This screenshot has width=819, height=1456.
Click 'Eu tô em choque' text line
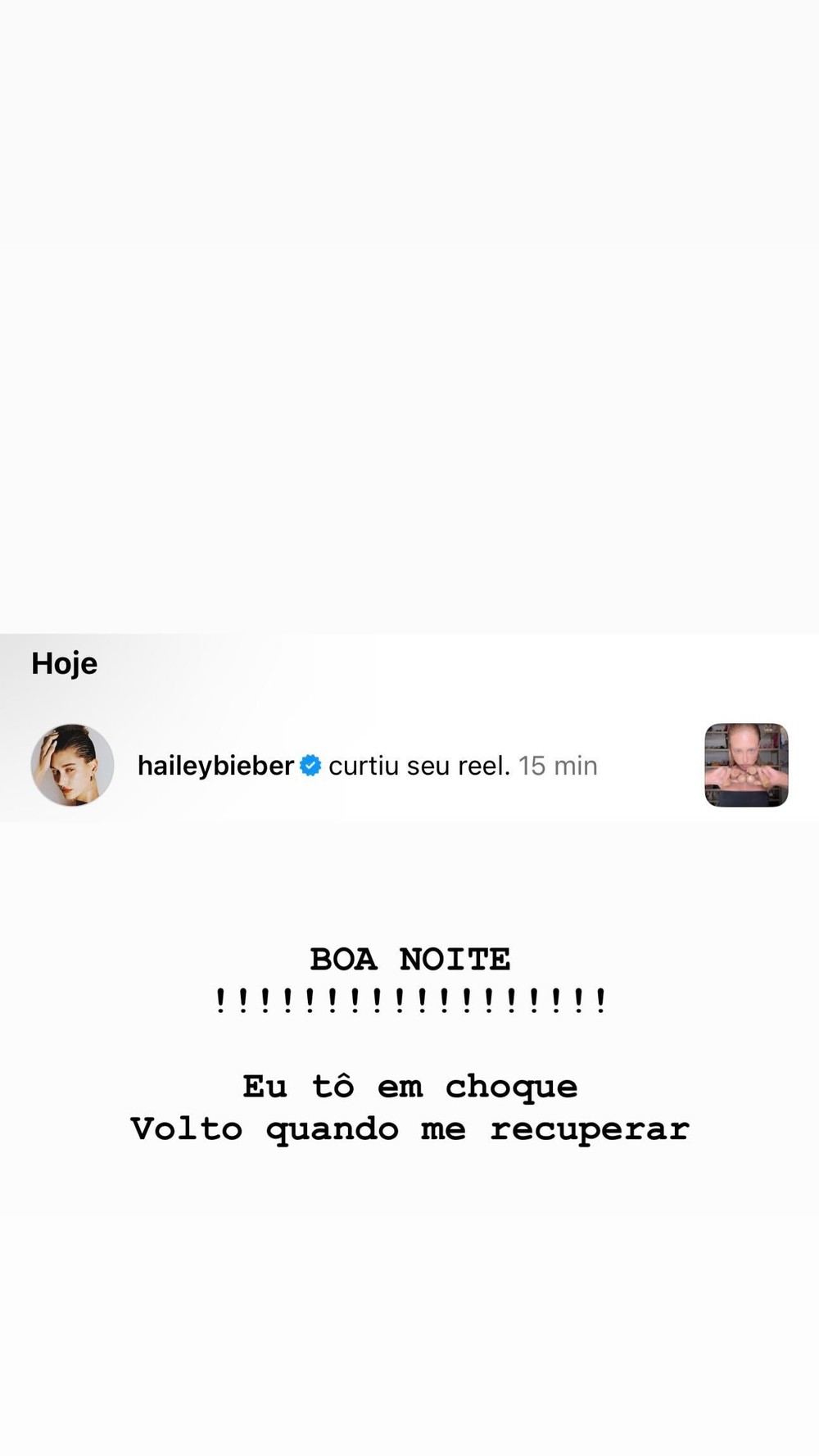(x=409, y=1086)
